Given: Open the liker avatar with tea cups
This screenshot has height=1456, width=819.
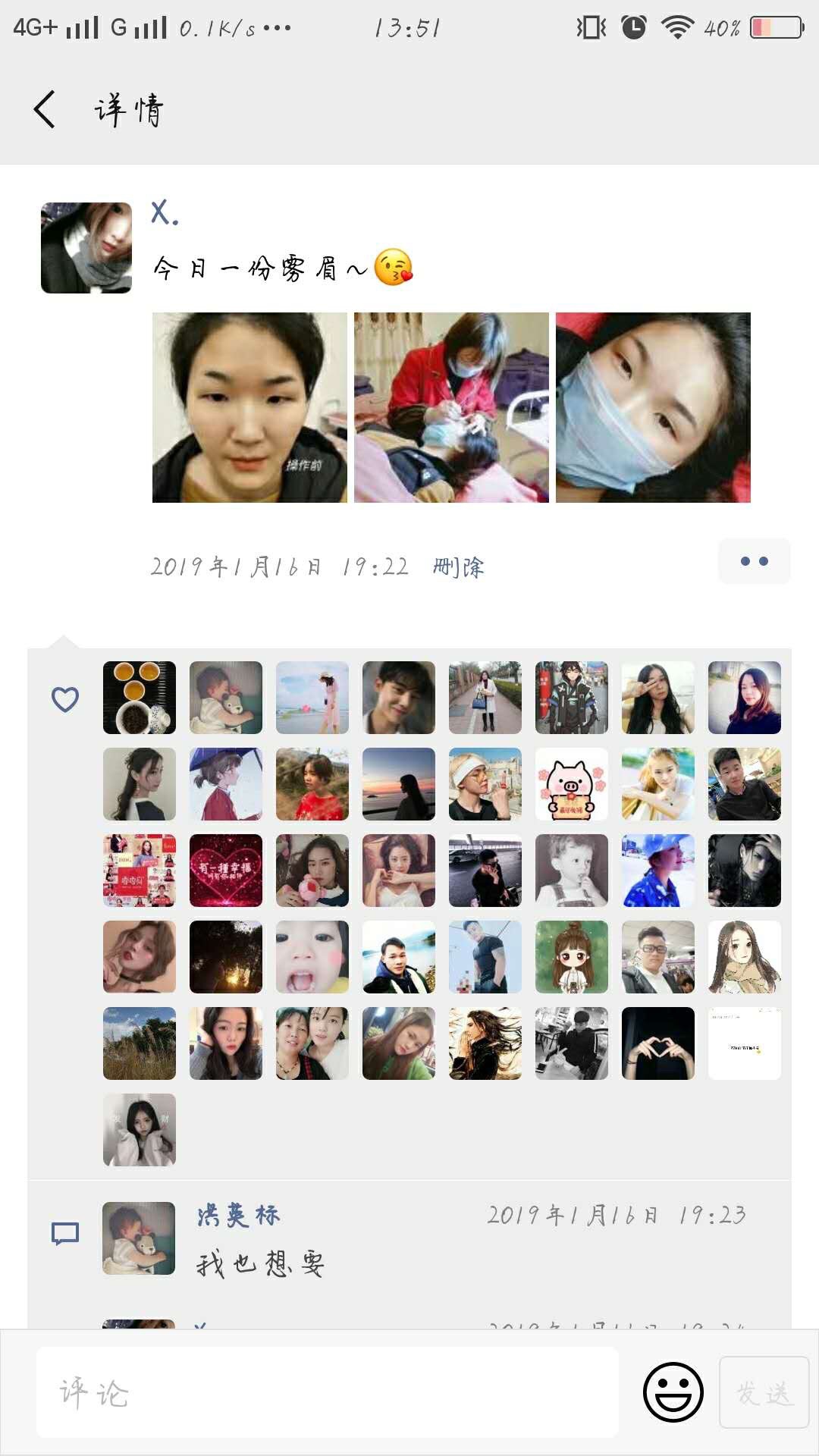Looking at the screenshot, I should pyautogui.click(x=140, y=698).
